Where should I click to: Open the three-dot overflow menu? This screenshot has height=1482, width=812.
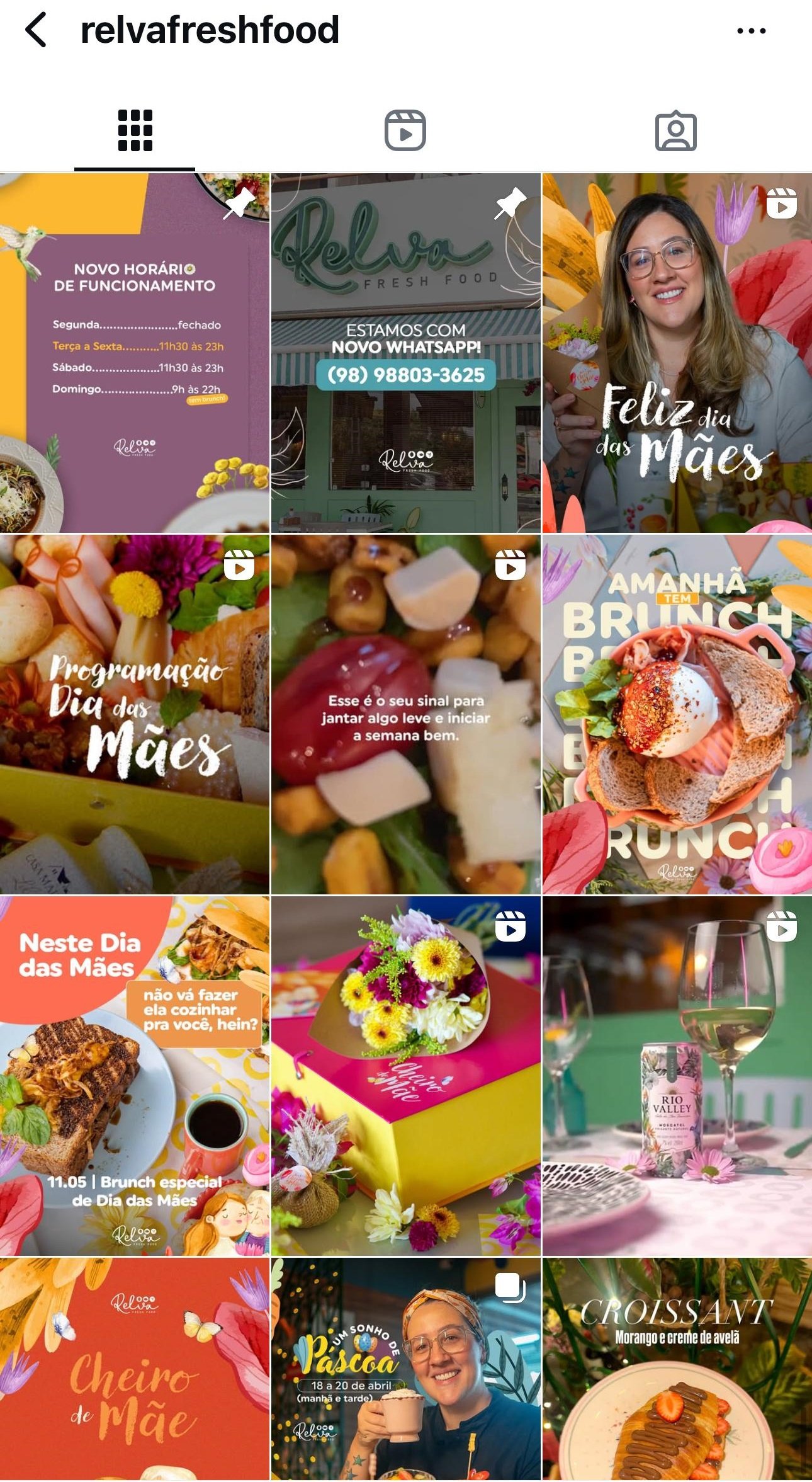pos(751,30)
